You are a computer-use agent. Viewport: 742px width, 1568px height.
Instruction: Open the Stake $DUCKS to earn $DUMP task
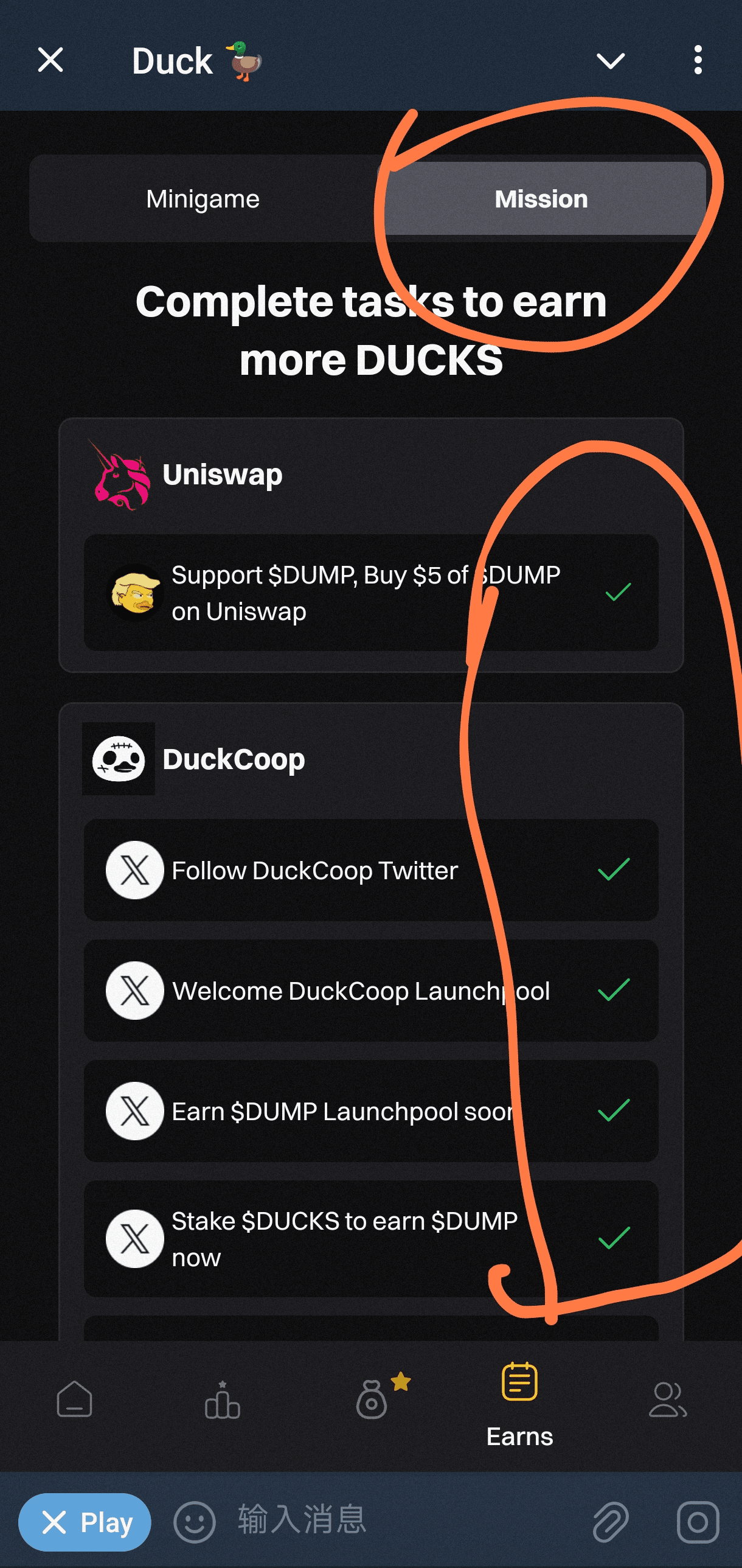[x=370, y=1238]
